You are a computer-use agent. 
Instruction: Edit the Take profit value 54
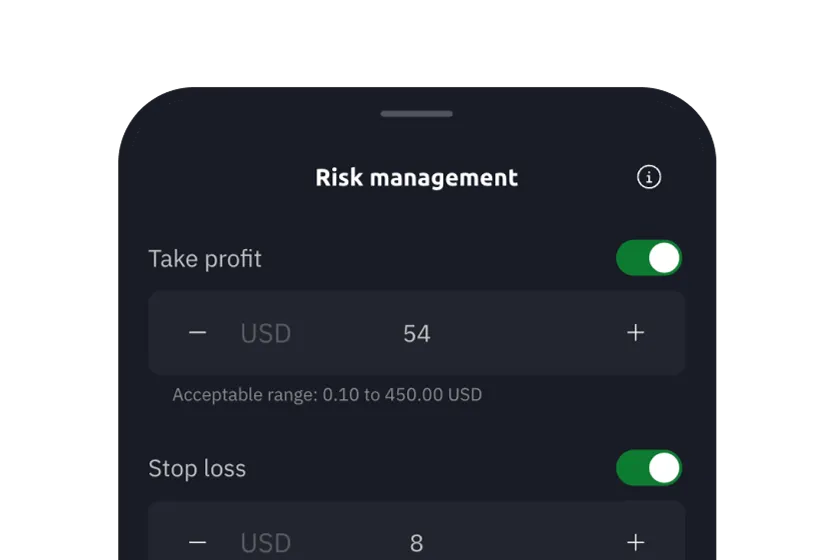coord(416,334)
